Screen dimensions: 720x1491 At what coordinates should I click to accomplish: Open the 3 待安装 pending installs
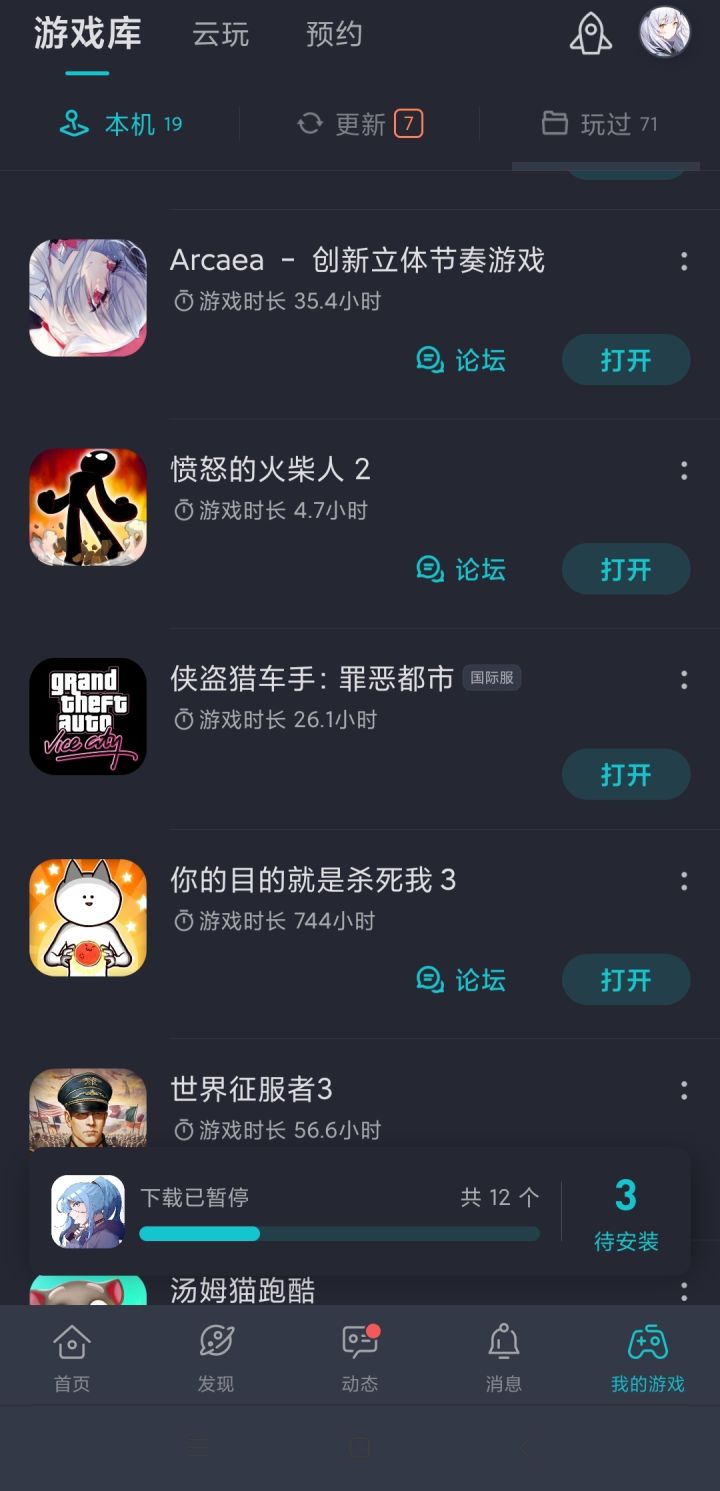click(x=626, y=1213)
